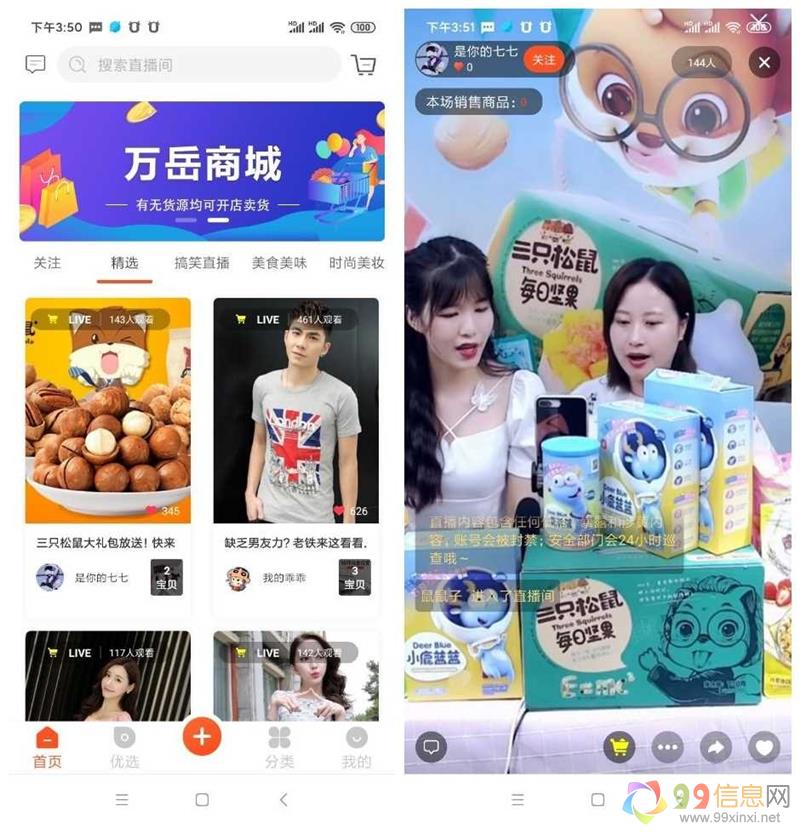Close the live stream with the X button
This screenshot has height=834, width=800.
pyautogui.click(x=764, y=63)
